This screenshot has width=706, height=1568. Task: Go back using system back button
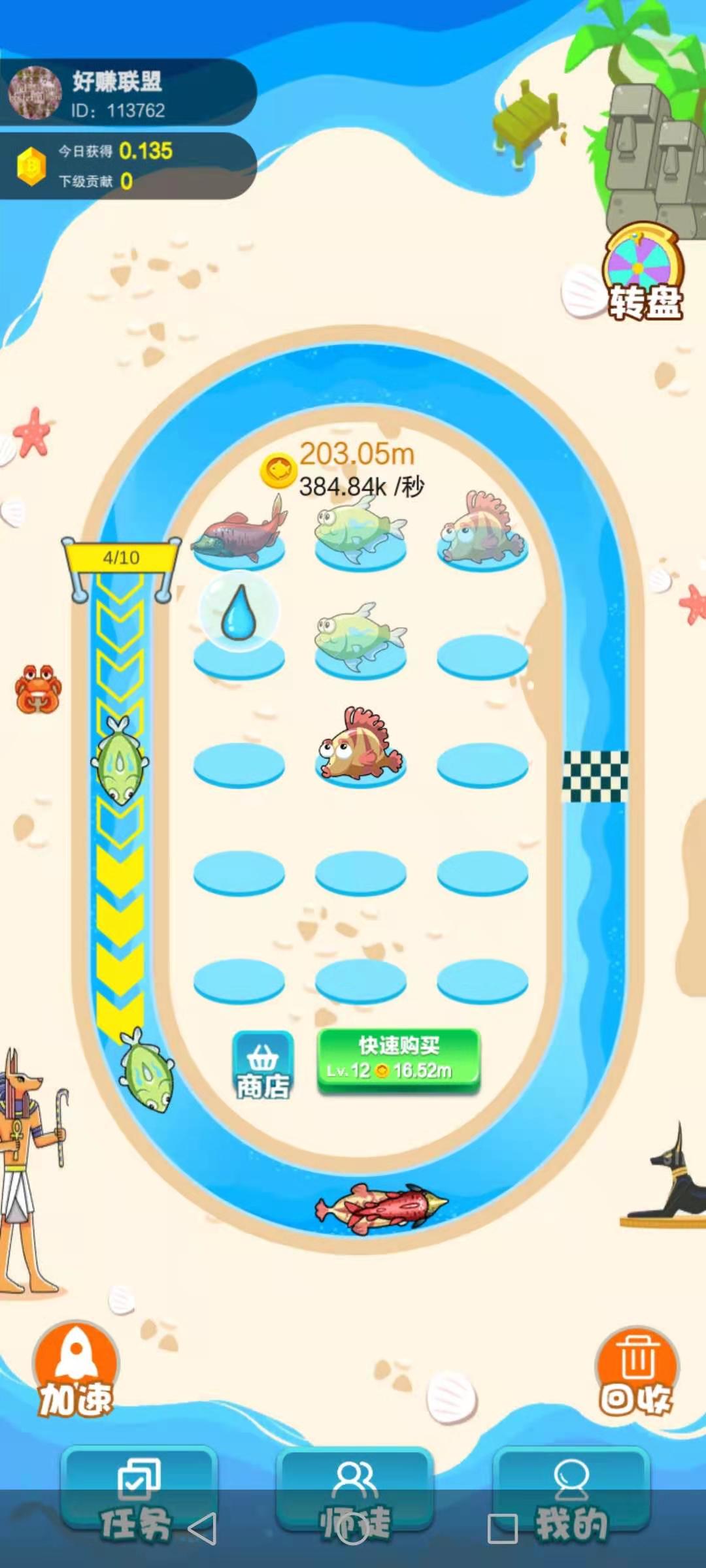click(201, 1529)
